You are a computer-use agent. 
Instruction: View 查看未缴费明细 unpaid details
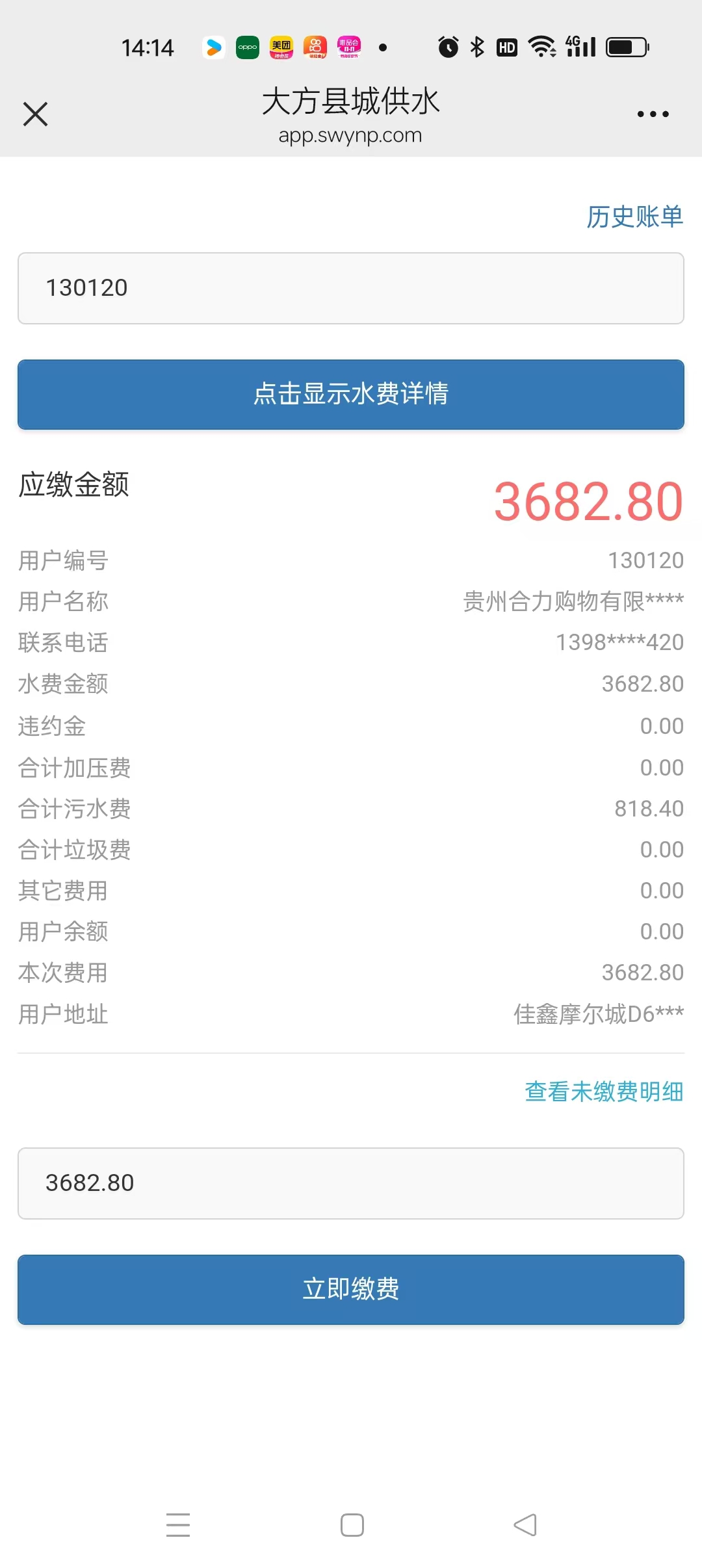tap(604, 1091)
